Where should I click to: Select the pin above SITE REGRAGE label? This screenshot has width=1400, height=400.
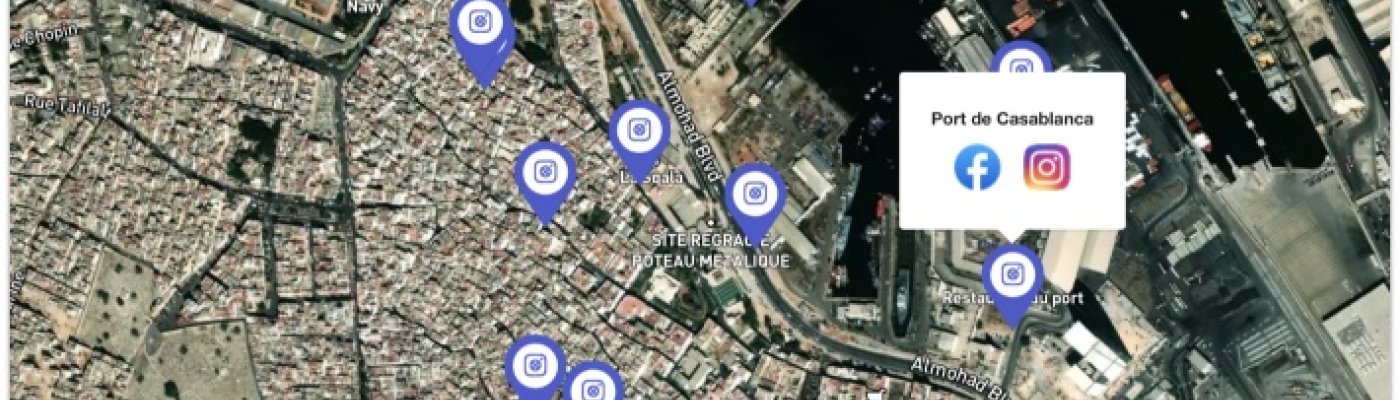755,196
